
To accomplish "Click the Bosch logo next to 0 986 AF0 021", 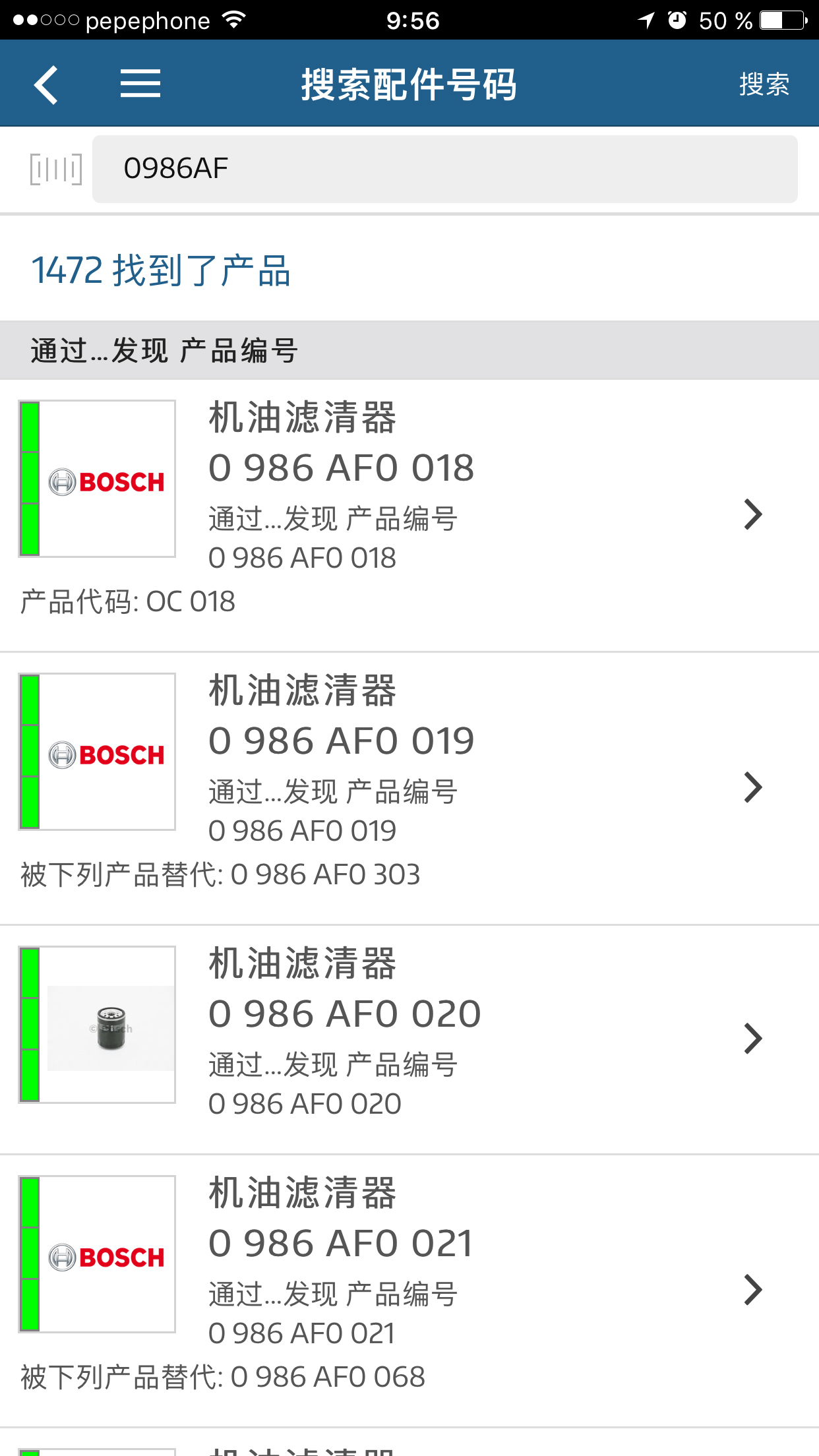I will pos(107,1257).
